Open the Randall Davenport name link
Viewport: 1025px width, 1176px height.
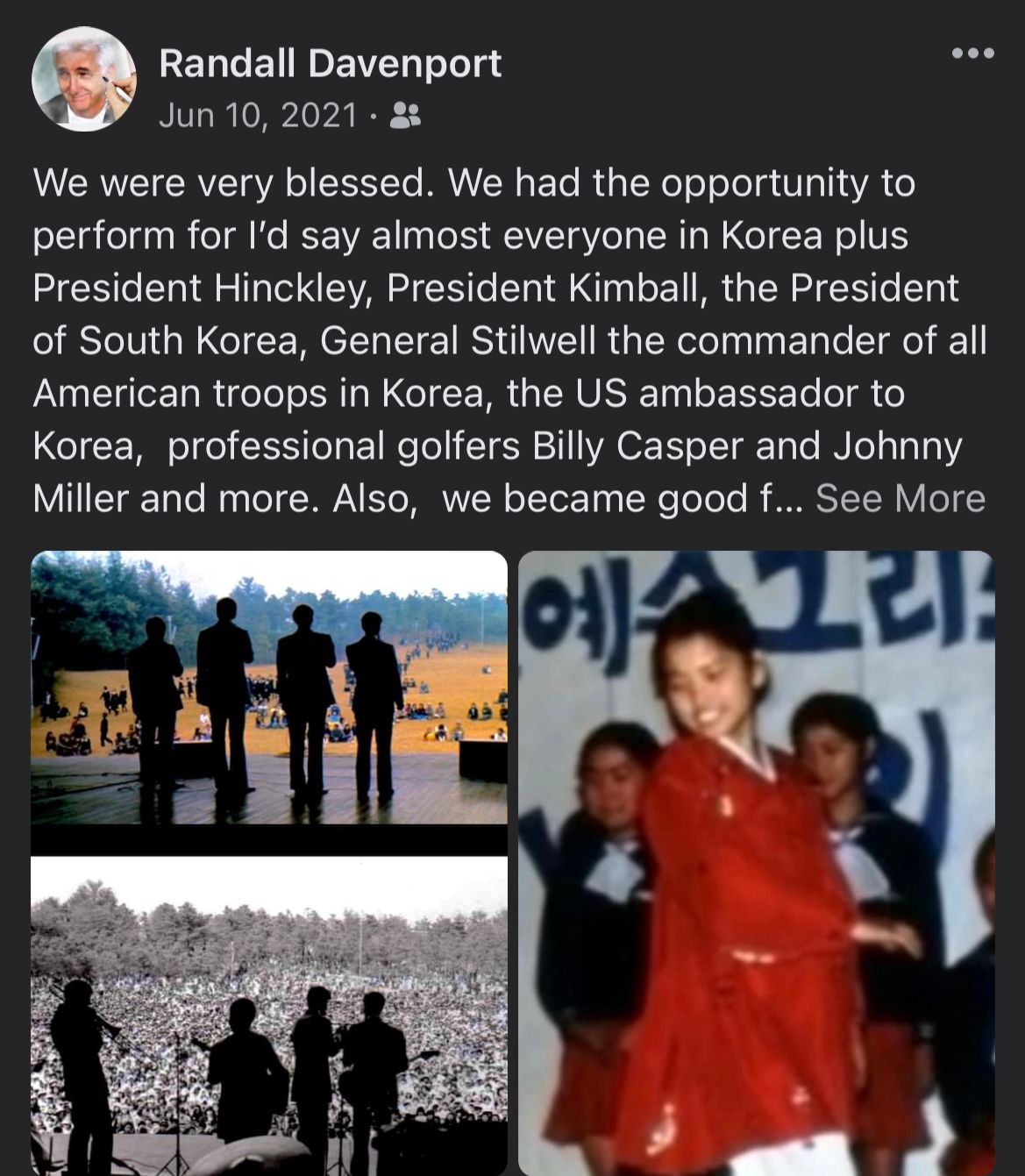pos(330,63)
